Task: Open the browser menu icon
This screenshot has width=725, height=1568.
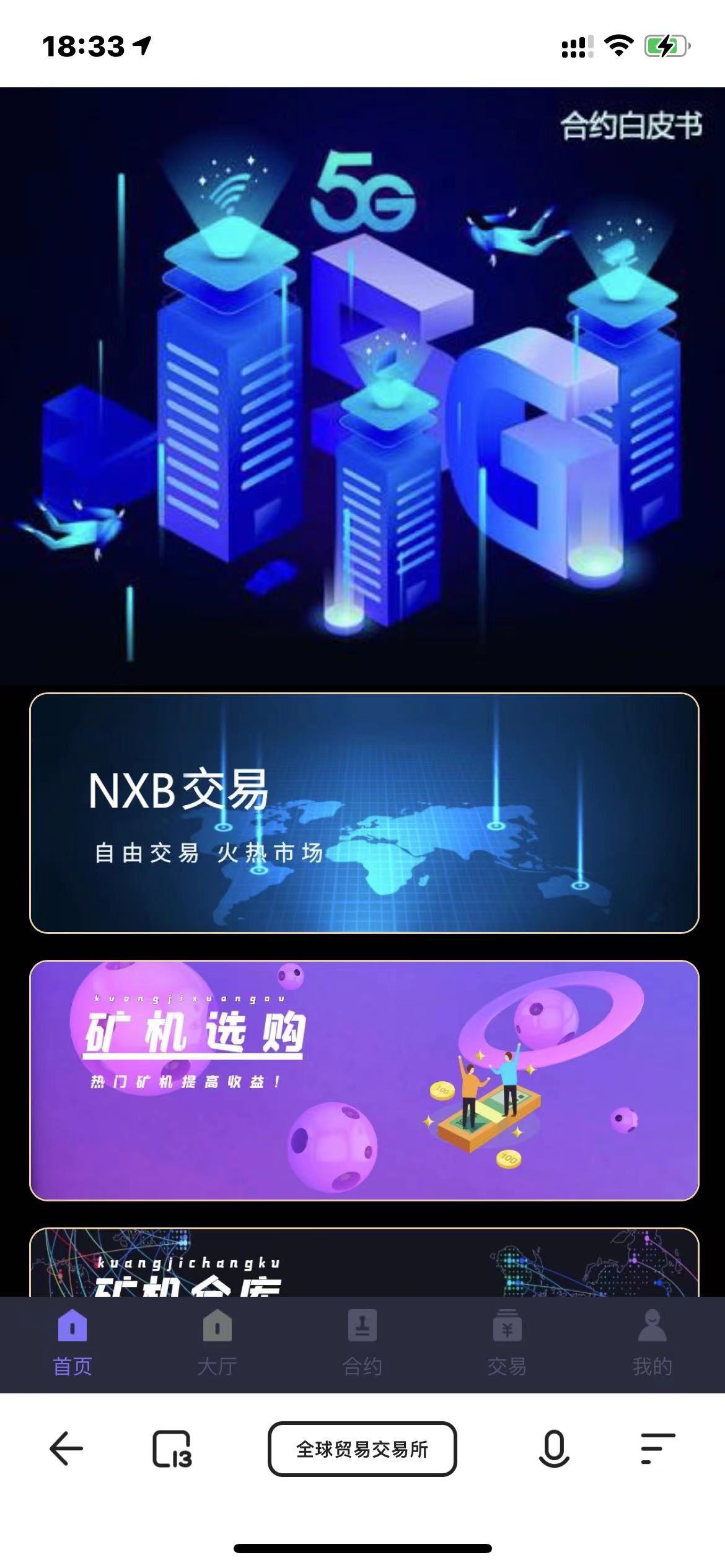Action: (x=657, y=1448)
